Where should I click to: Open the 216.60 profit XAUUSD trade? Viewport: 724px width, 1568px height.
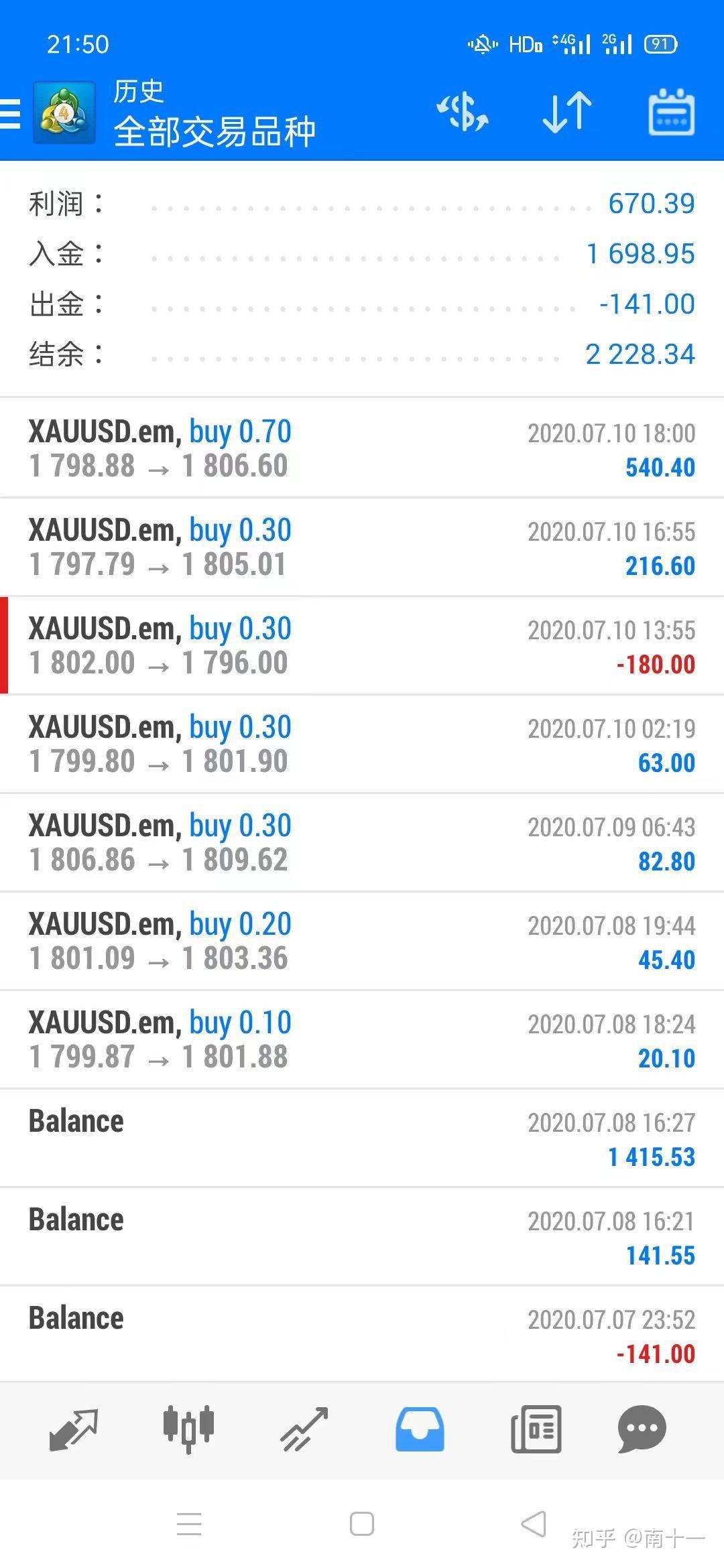[362, 547]
